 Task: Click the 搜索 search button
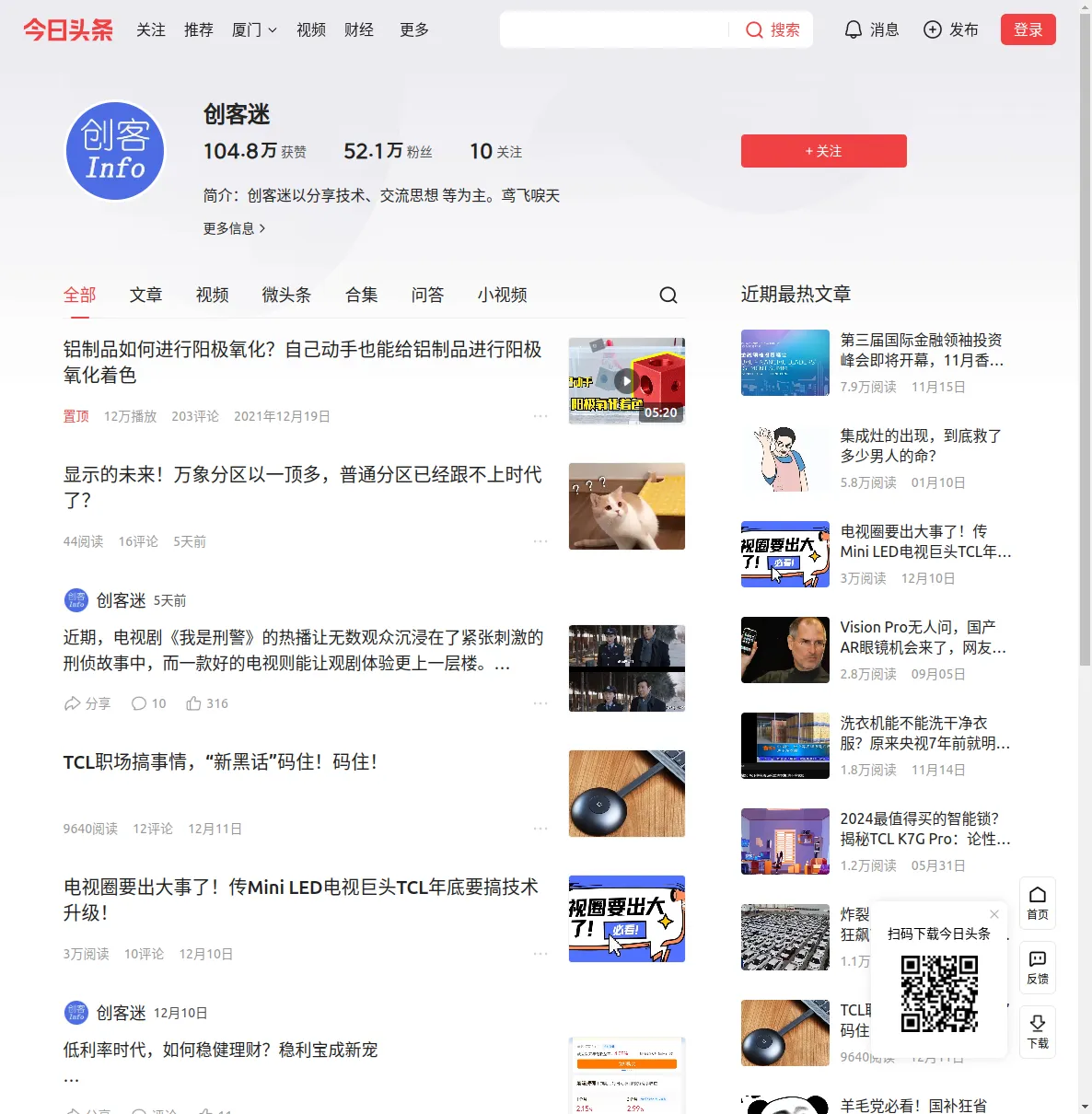(x=773, y=29)
